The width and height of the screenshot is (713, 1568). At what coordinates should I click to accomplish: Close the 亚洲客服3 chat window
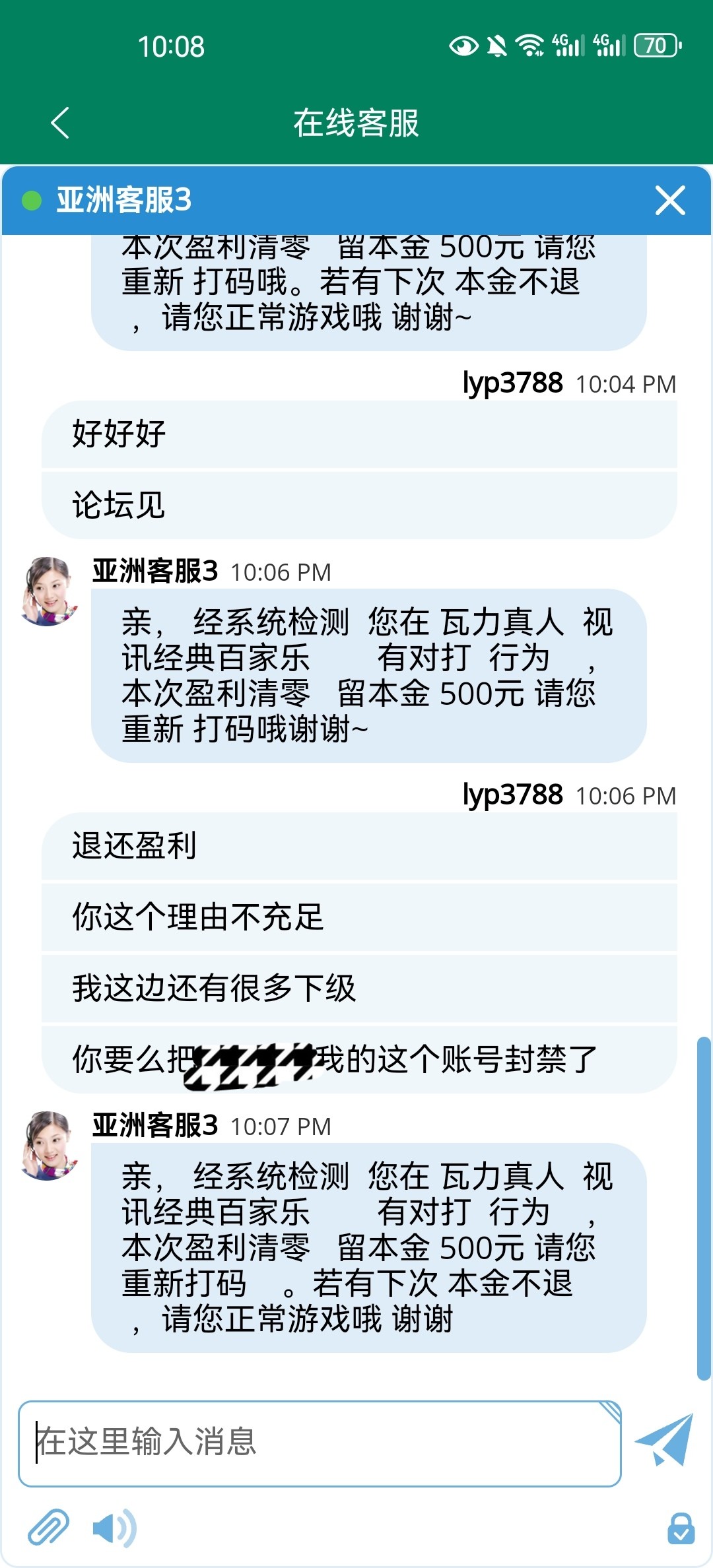670,201
